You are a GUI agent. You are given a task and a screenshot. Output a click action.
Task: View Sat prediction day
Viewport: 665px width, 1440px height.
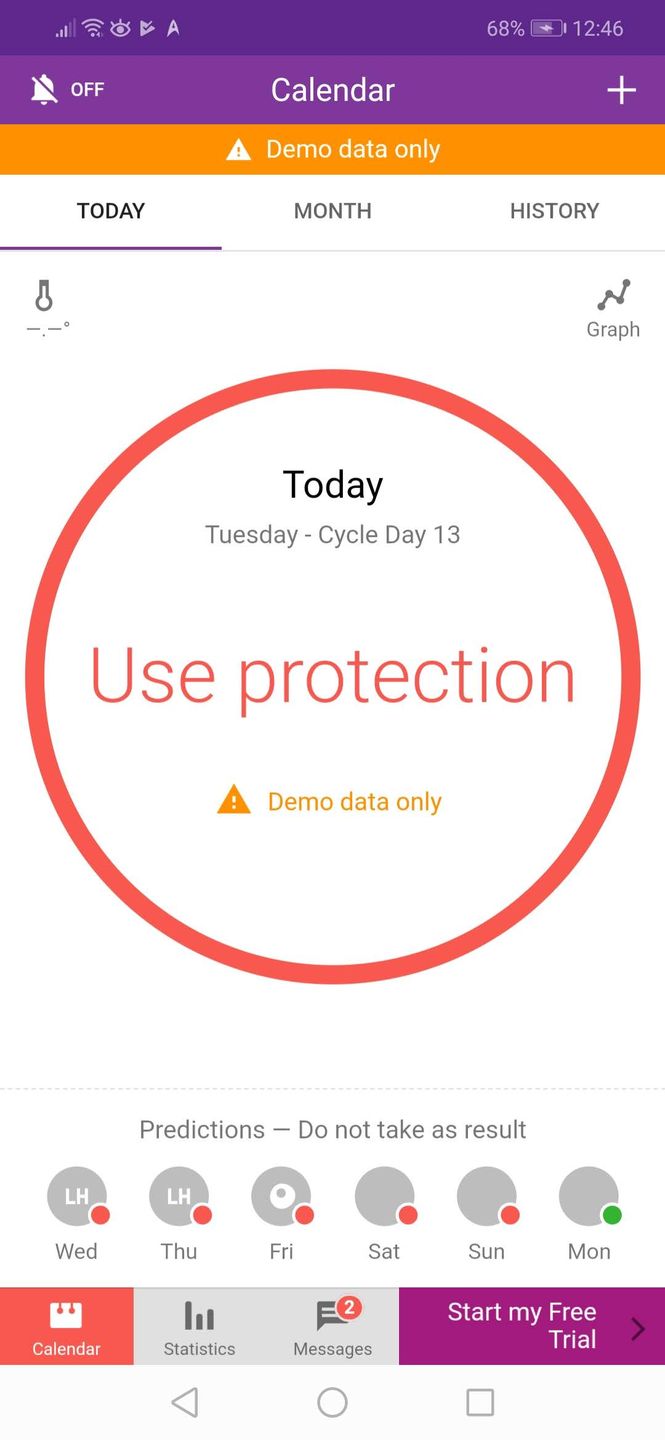[384, 1198]
